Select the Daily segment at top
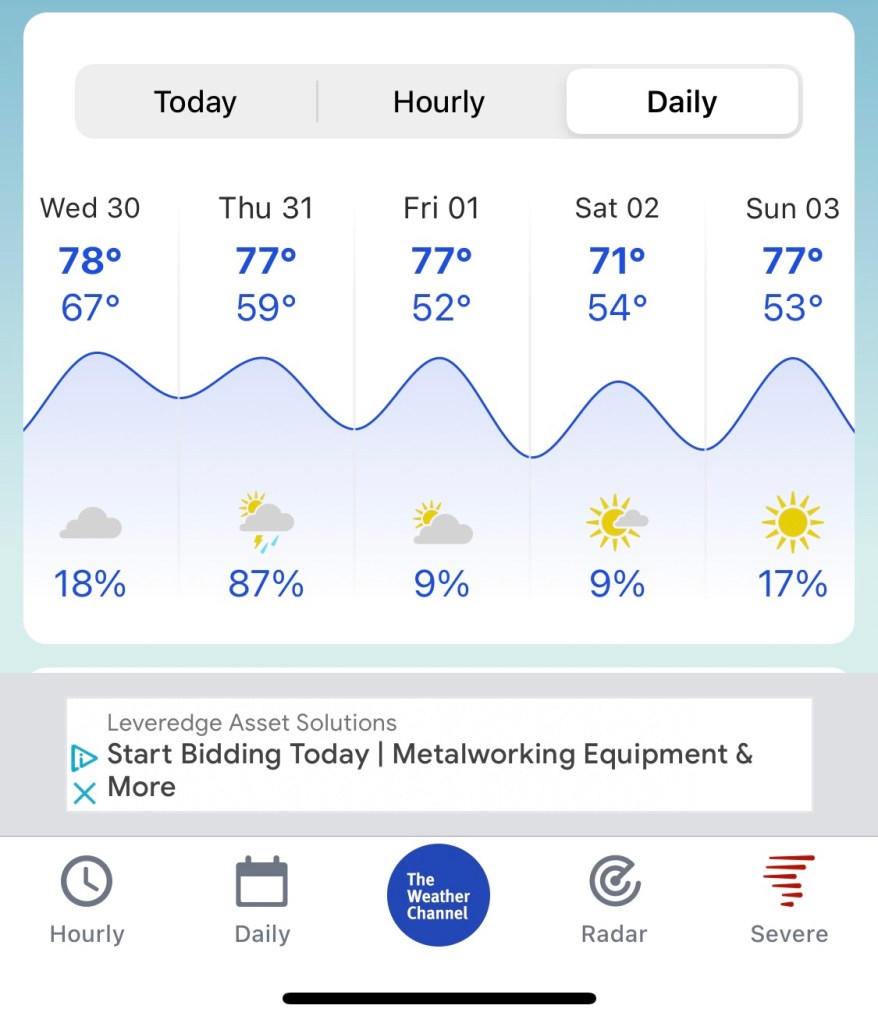The image size is (878, 1023). 682,102
